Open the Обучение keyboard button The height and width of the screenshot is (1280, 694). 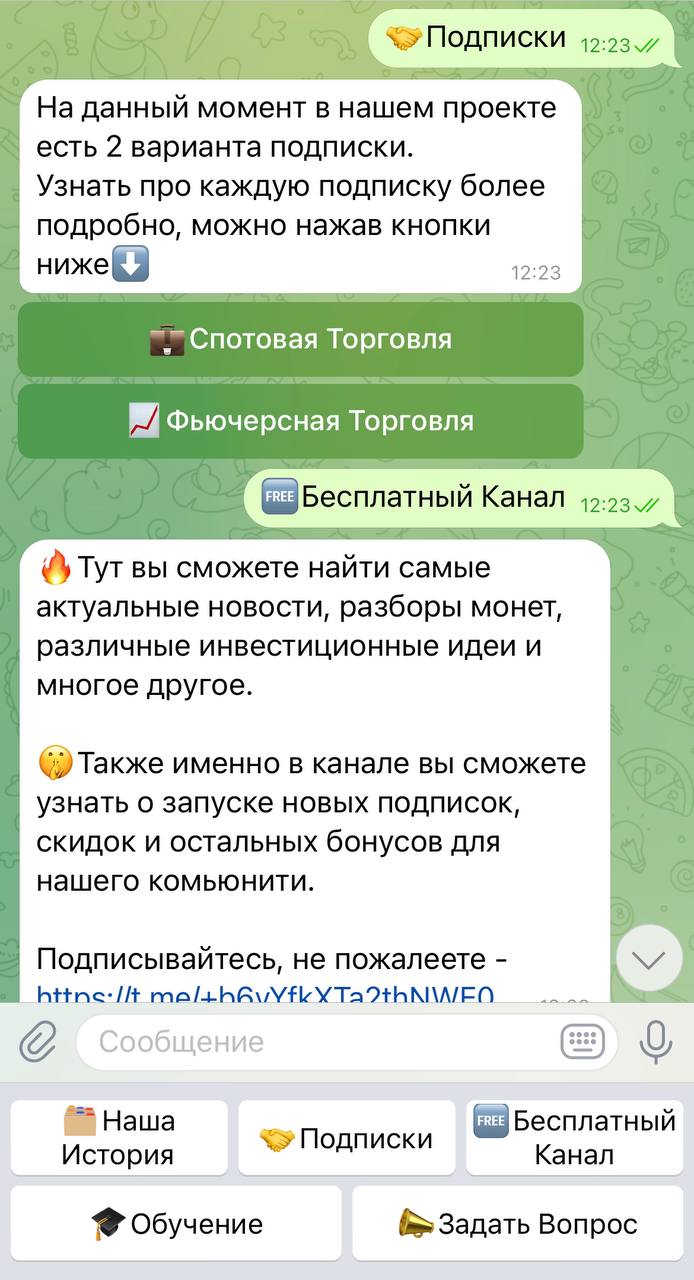176,1223
